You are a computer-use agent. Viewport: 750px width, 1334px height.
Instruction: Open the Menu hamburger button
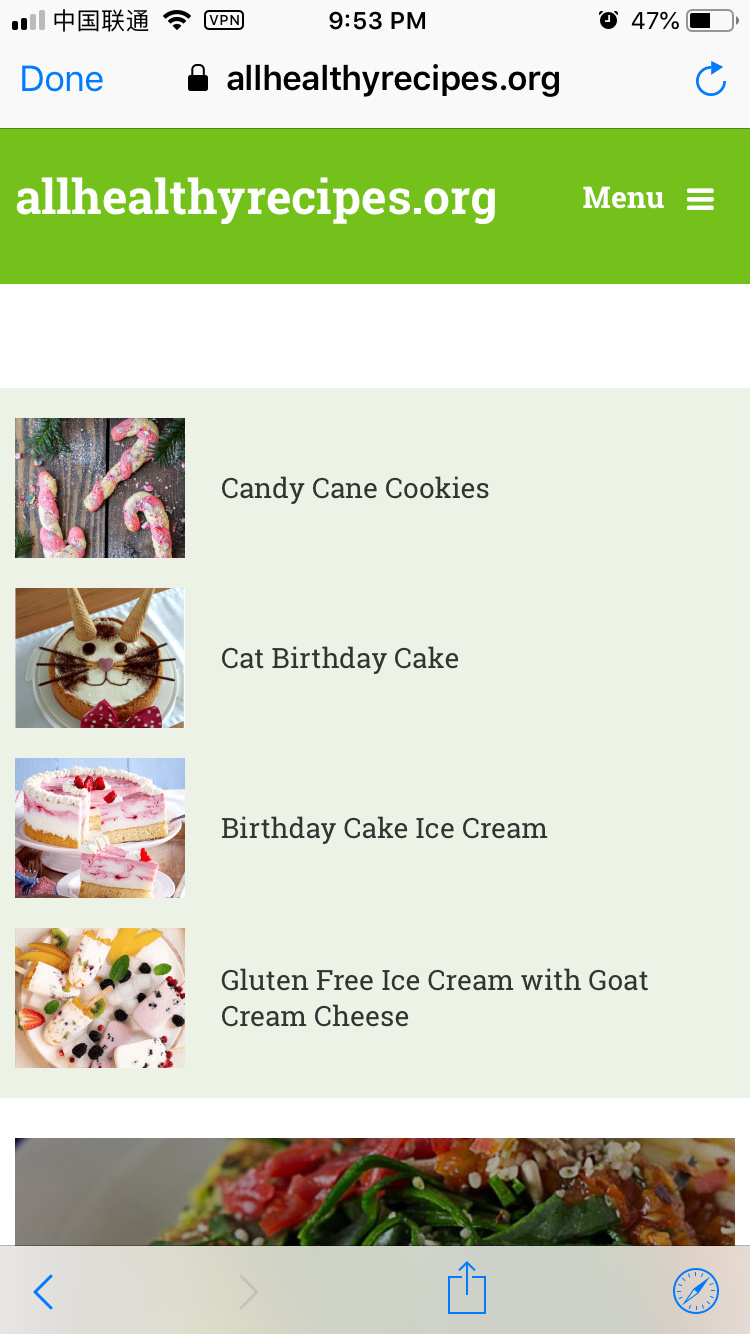(x=648, y=199)
